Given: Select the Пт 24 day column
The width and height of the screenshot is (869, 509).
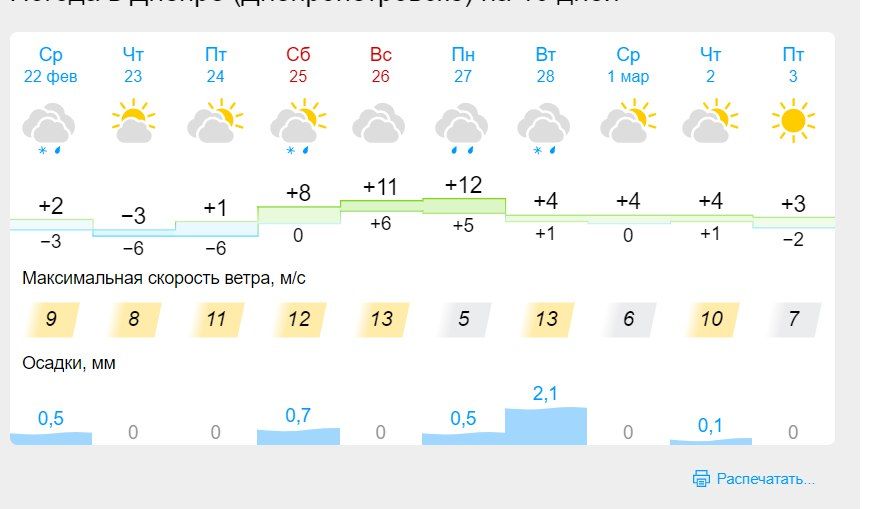Looking at the screenshot, I should pos(216,65).
